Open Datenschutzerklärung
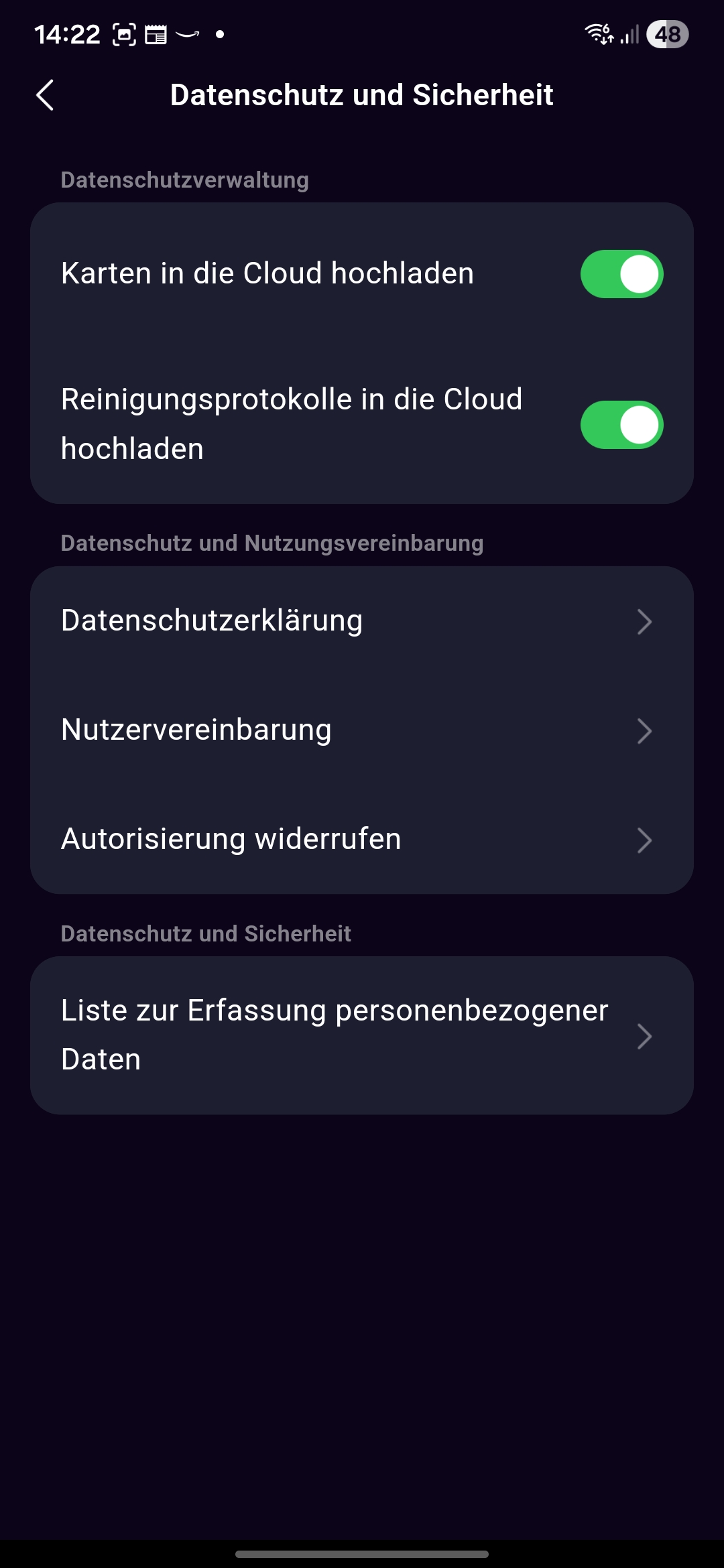Screen dimensions: 724x1568 [362, 621]
